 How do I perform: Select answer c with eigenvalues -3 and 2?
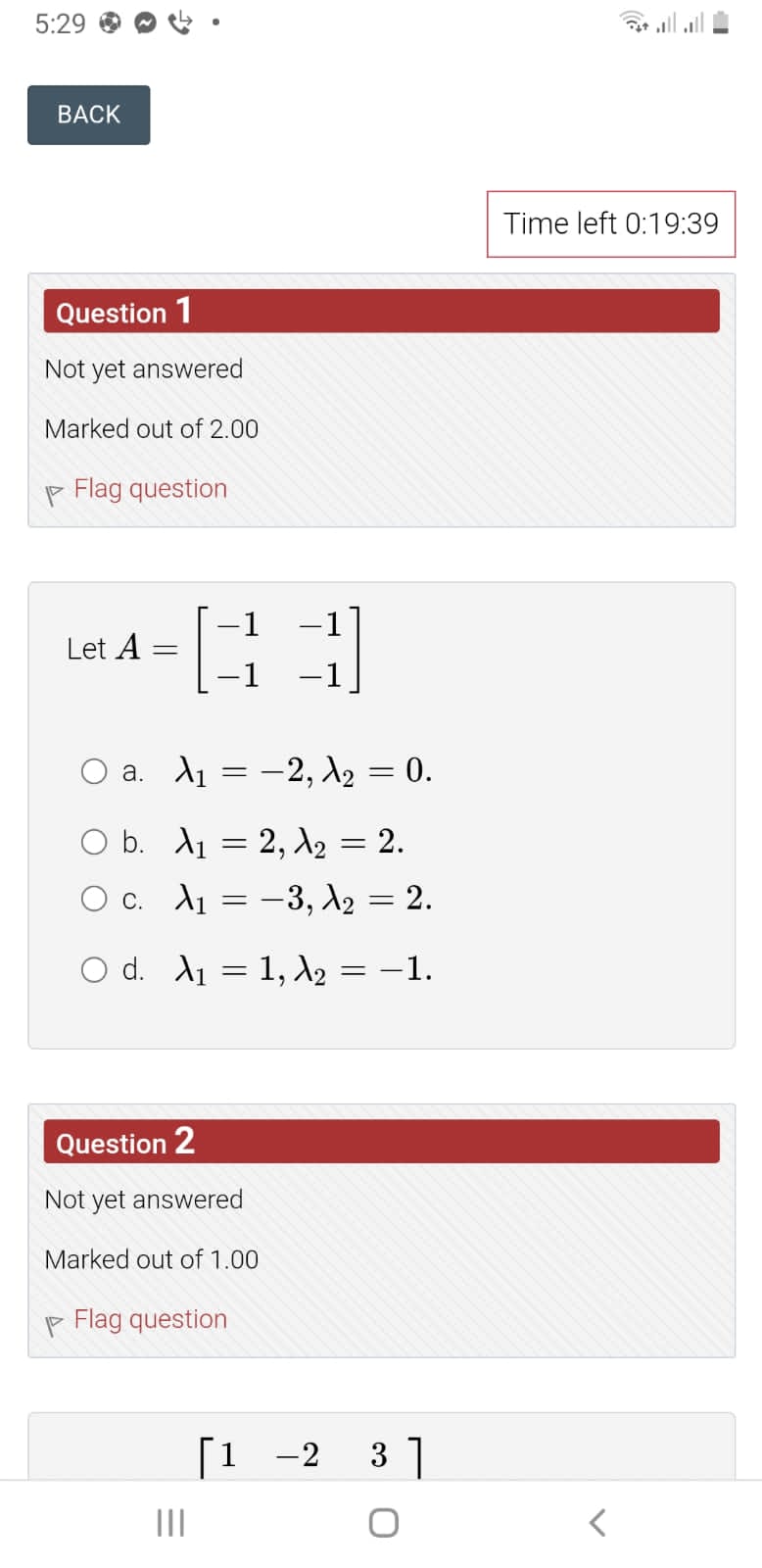[x=95, y=898]
